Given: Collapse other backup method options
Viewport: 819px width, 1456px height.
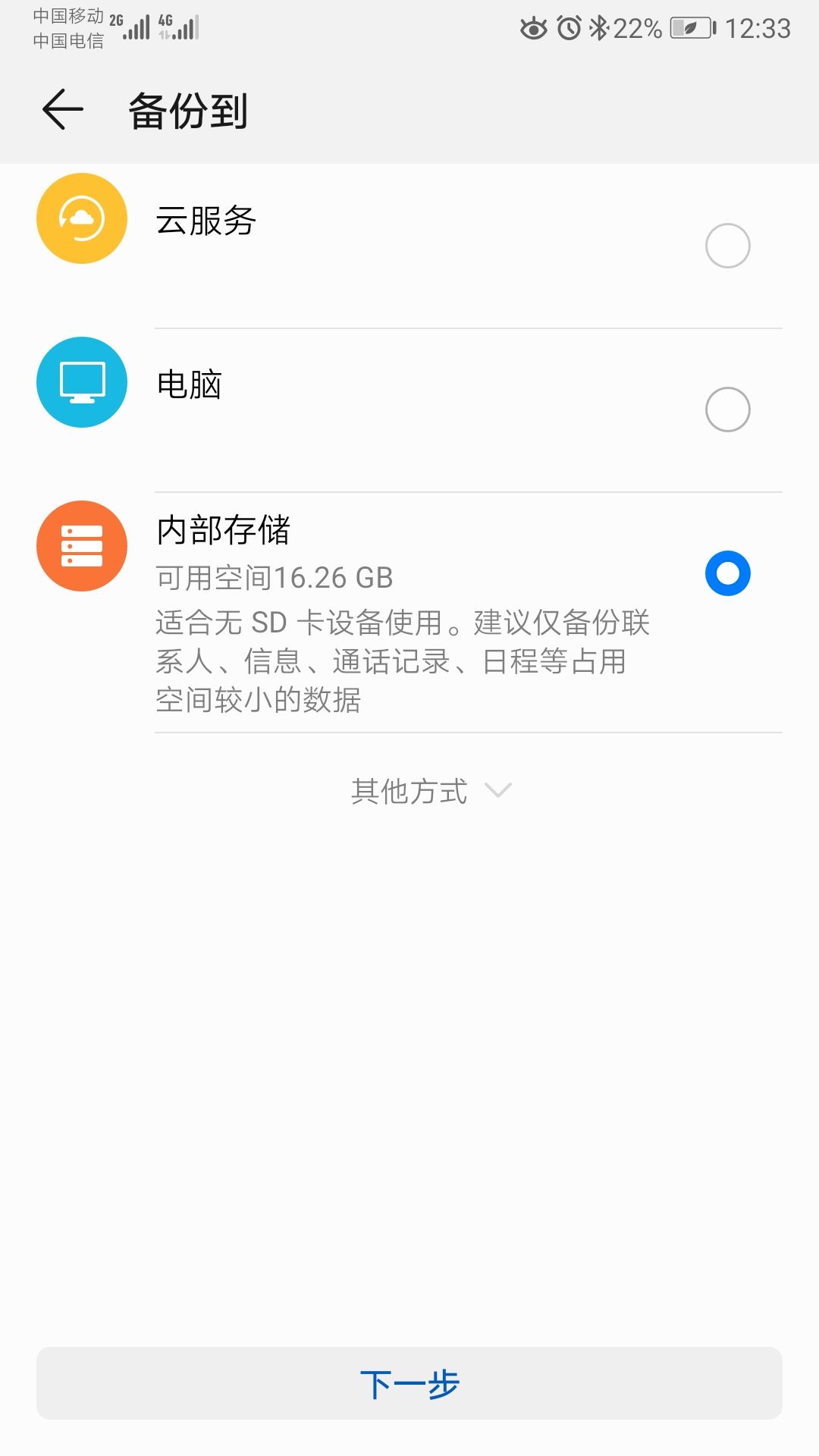Looking at the screenshot, I should [x=409, y=792].
